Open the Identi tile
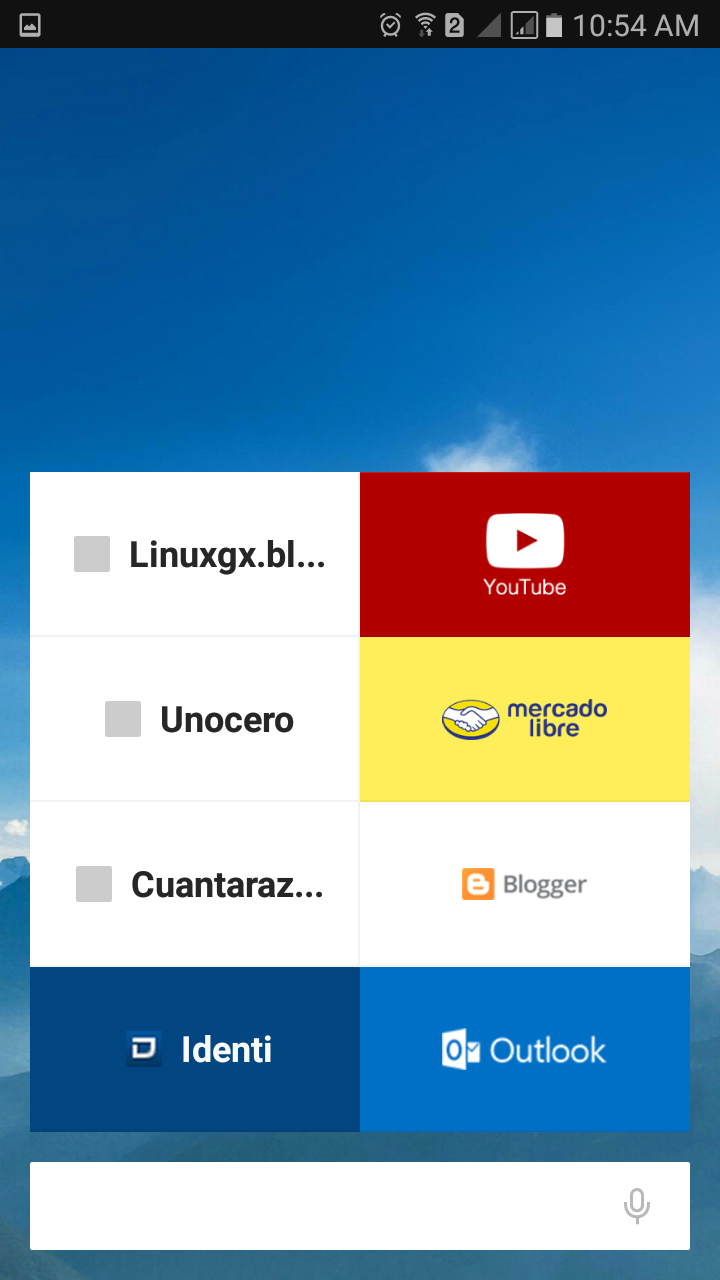 [x=195, y=1049]
